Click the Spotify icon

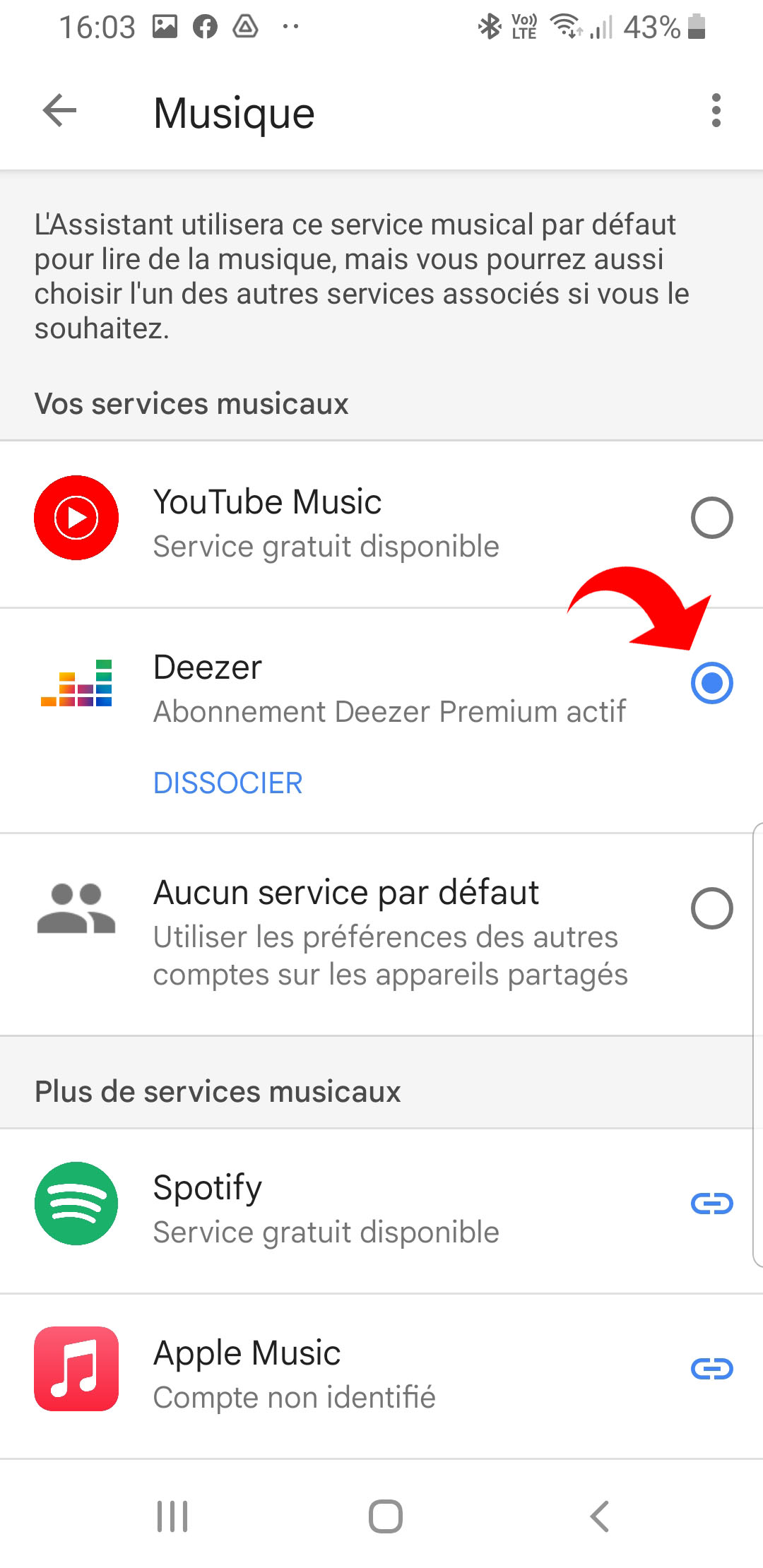[x=76, y=1204]
